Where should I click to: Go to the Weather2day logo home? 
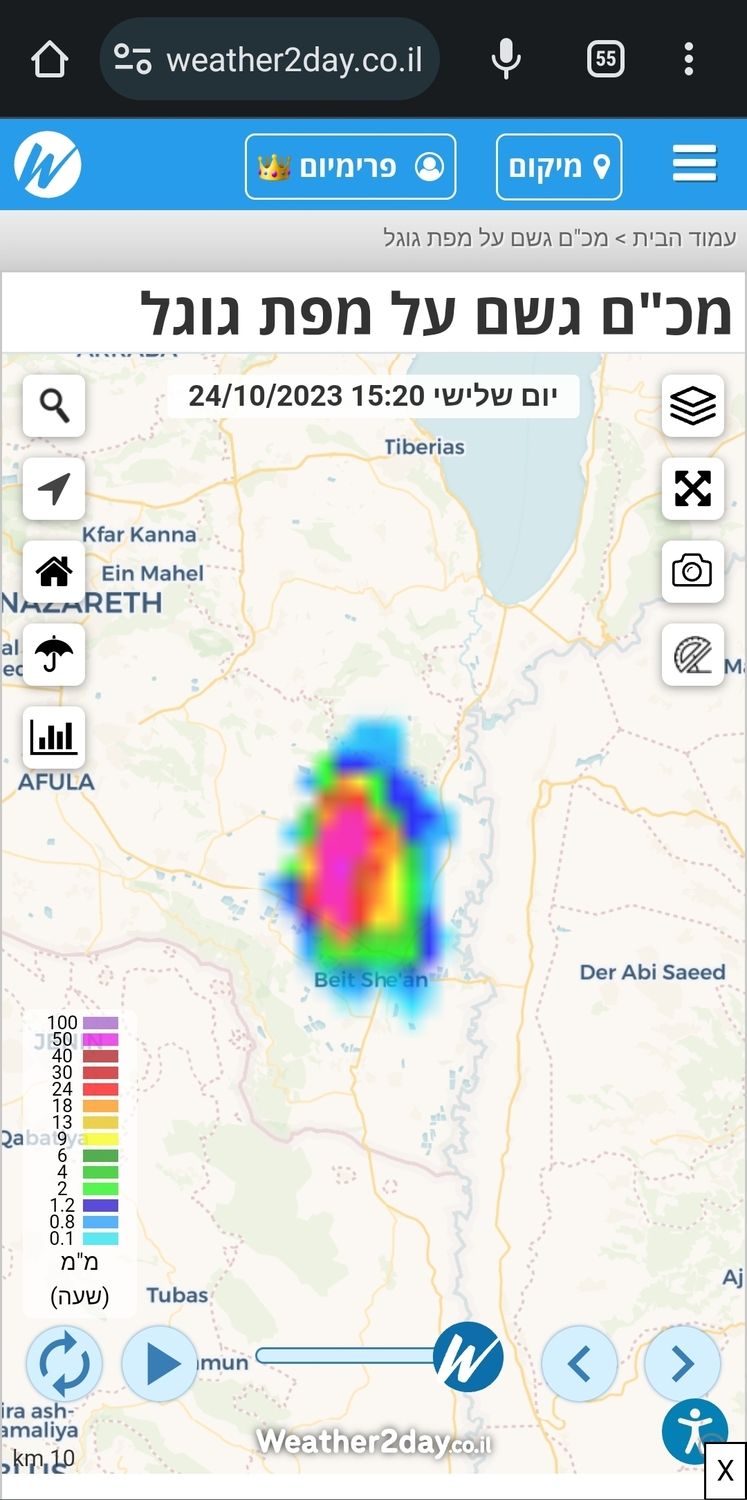pos(47,165)
